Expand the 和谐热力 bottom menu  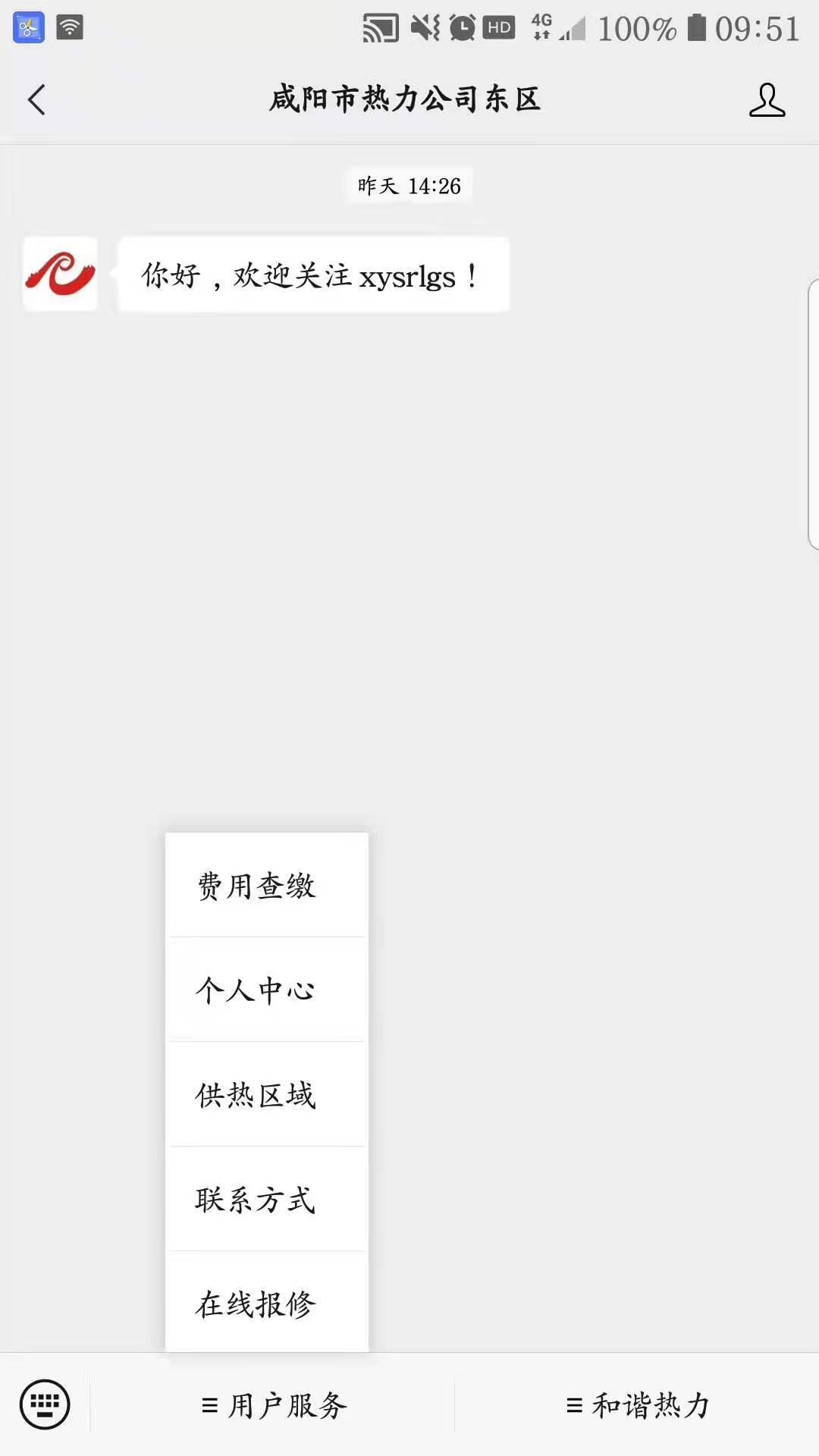637,1405
